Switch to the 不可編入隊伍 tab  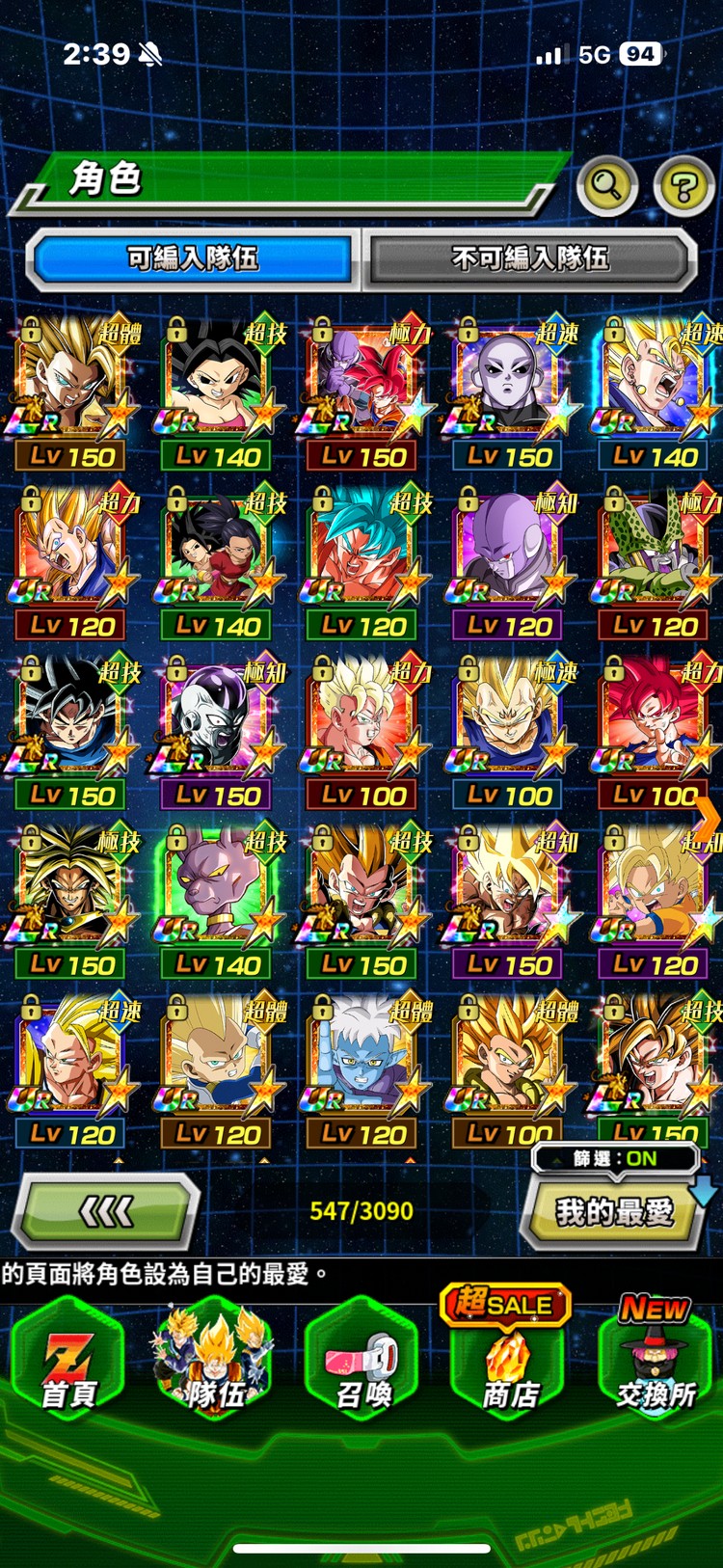(x=529, y=258)
